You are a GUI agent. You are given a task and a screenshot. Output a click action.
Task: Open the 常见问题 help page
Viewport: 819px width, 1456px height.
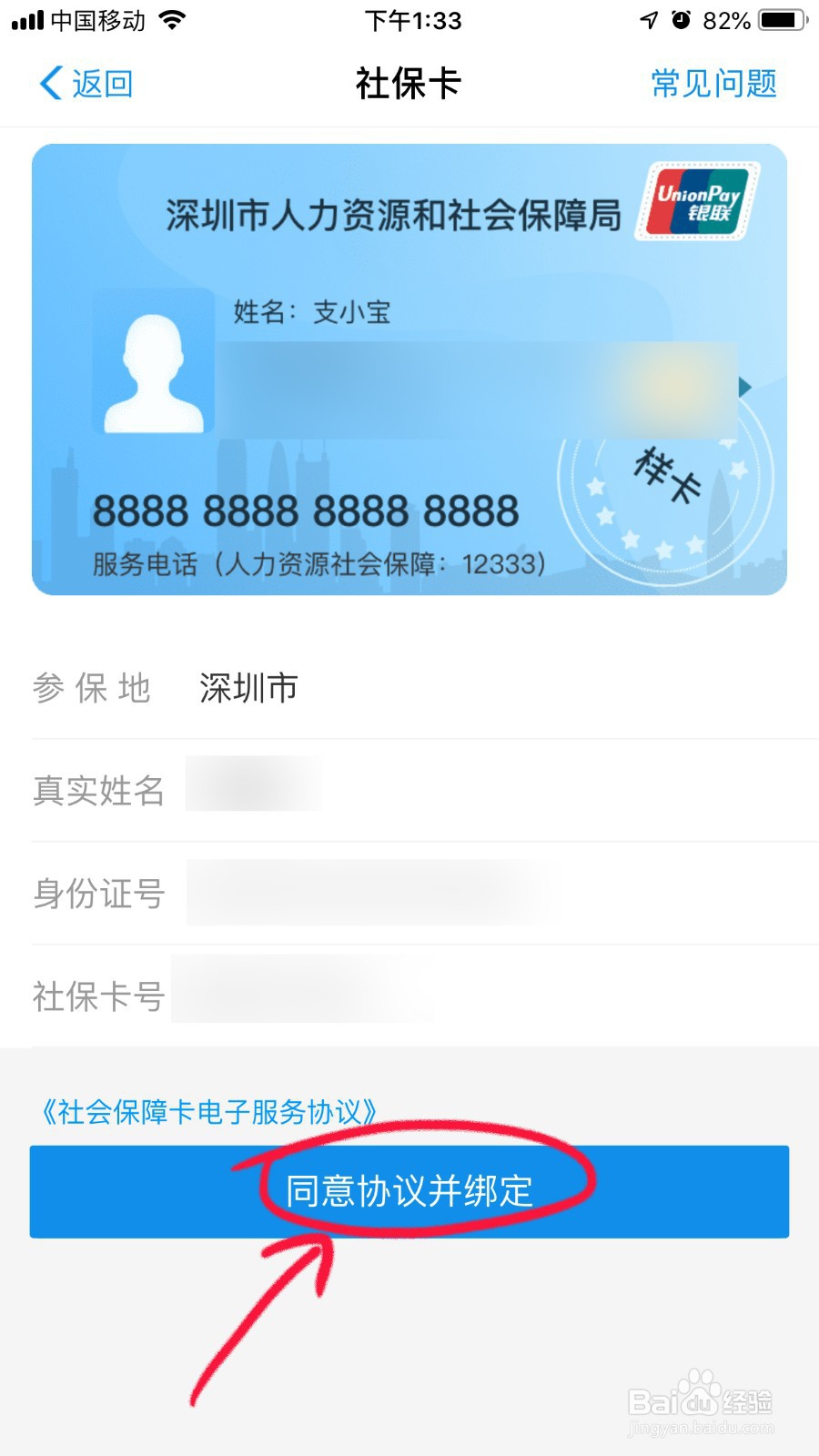point(713,82)
